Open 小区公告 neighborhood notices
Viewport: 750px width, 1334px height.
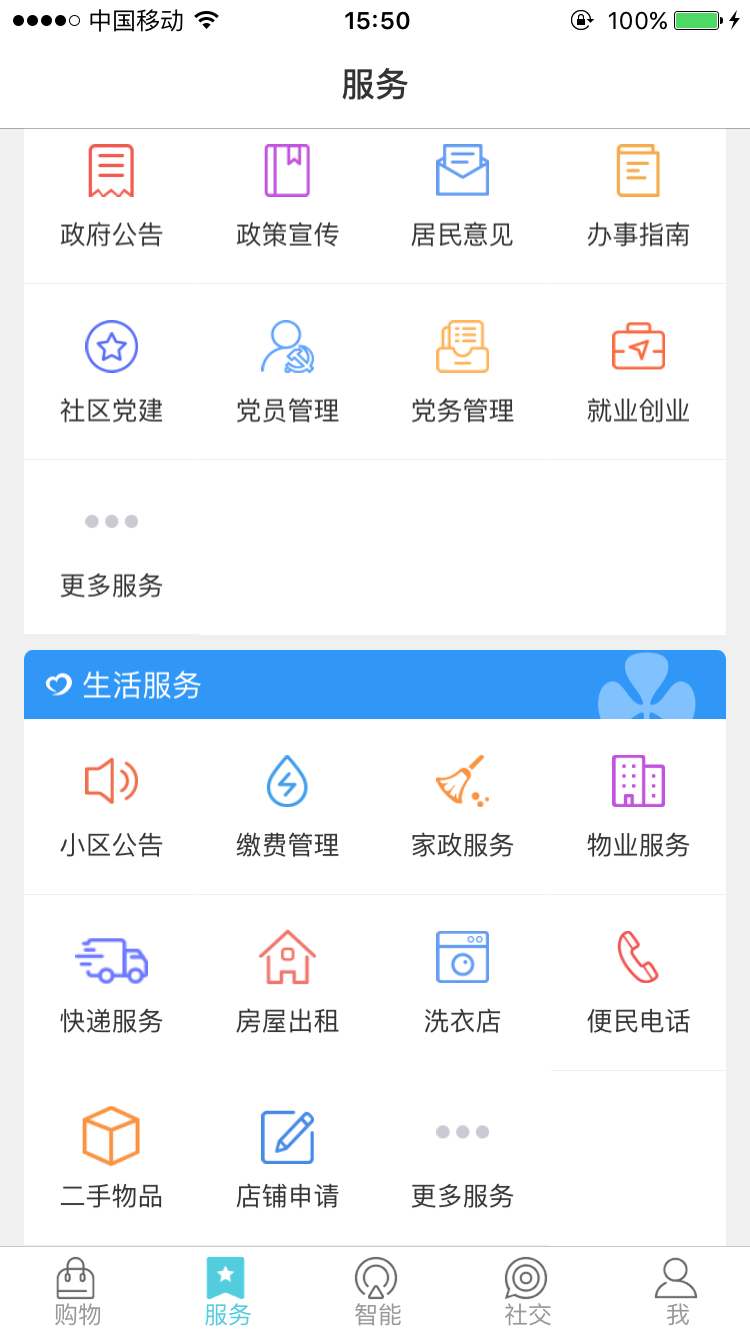tap(111, 807)
